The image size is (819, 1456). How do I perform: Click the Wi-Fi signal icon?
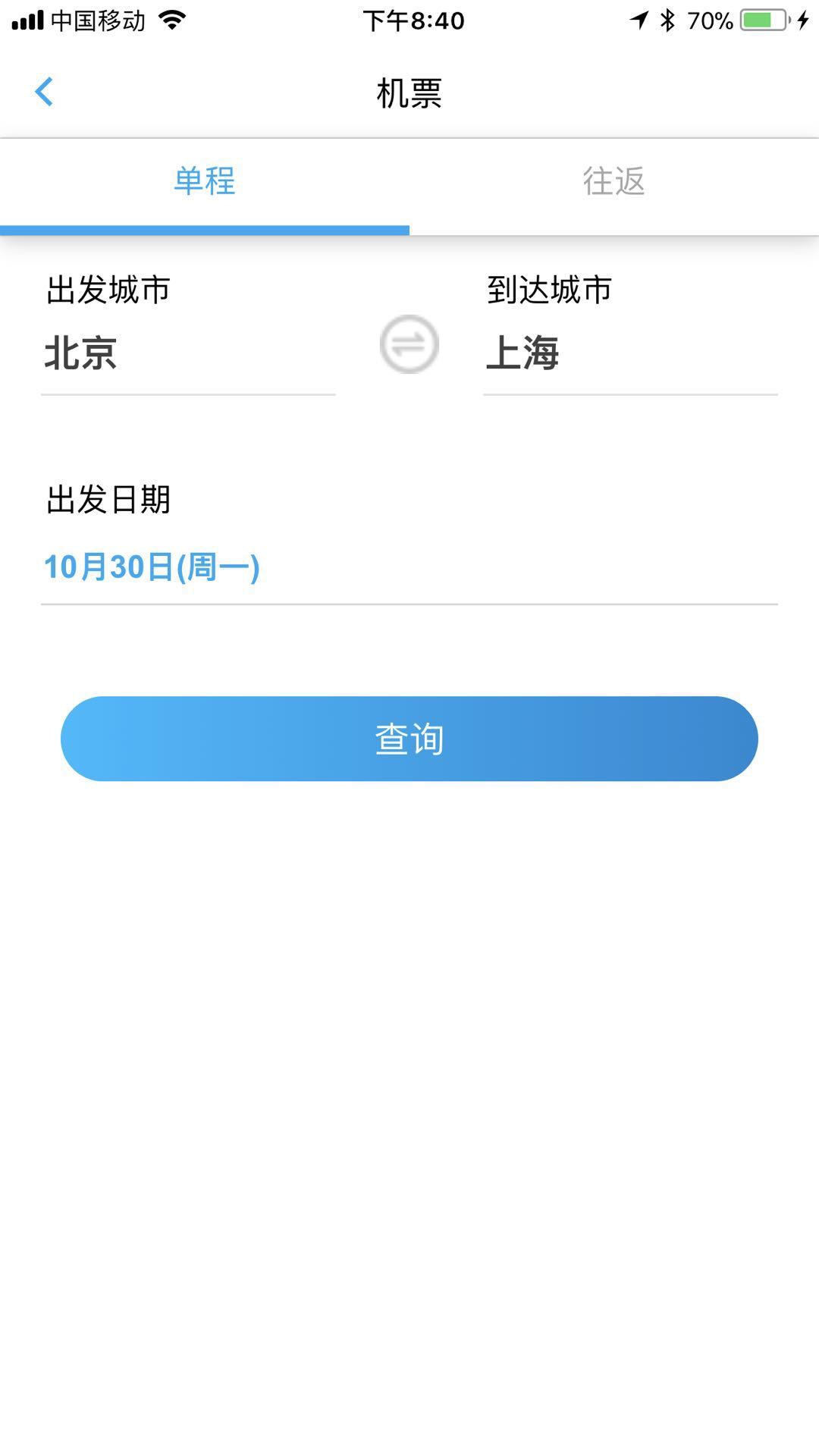171,20
